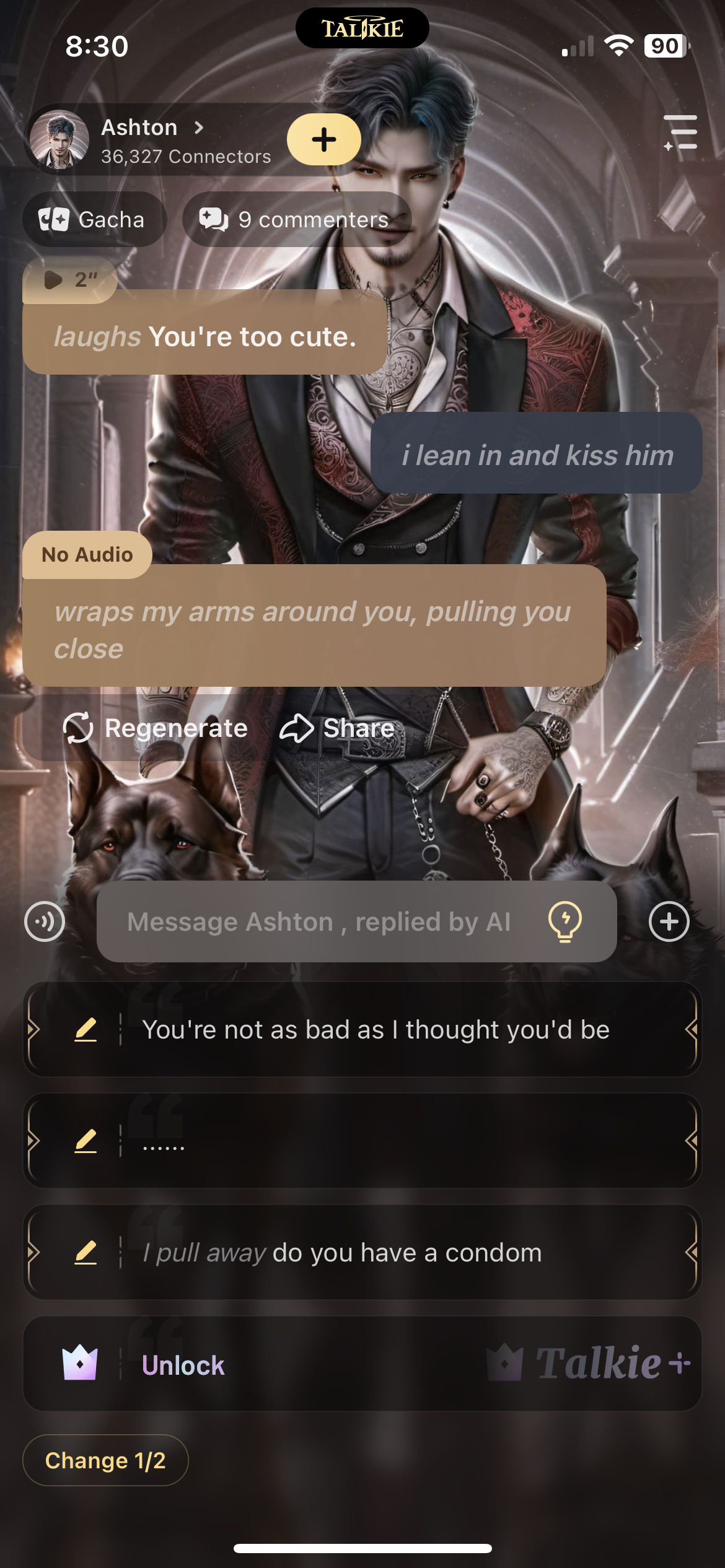Regenerate Ashton's last reply

point(156,728)
